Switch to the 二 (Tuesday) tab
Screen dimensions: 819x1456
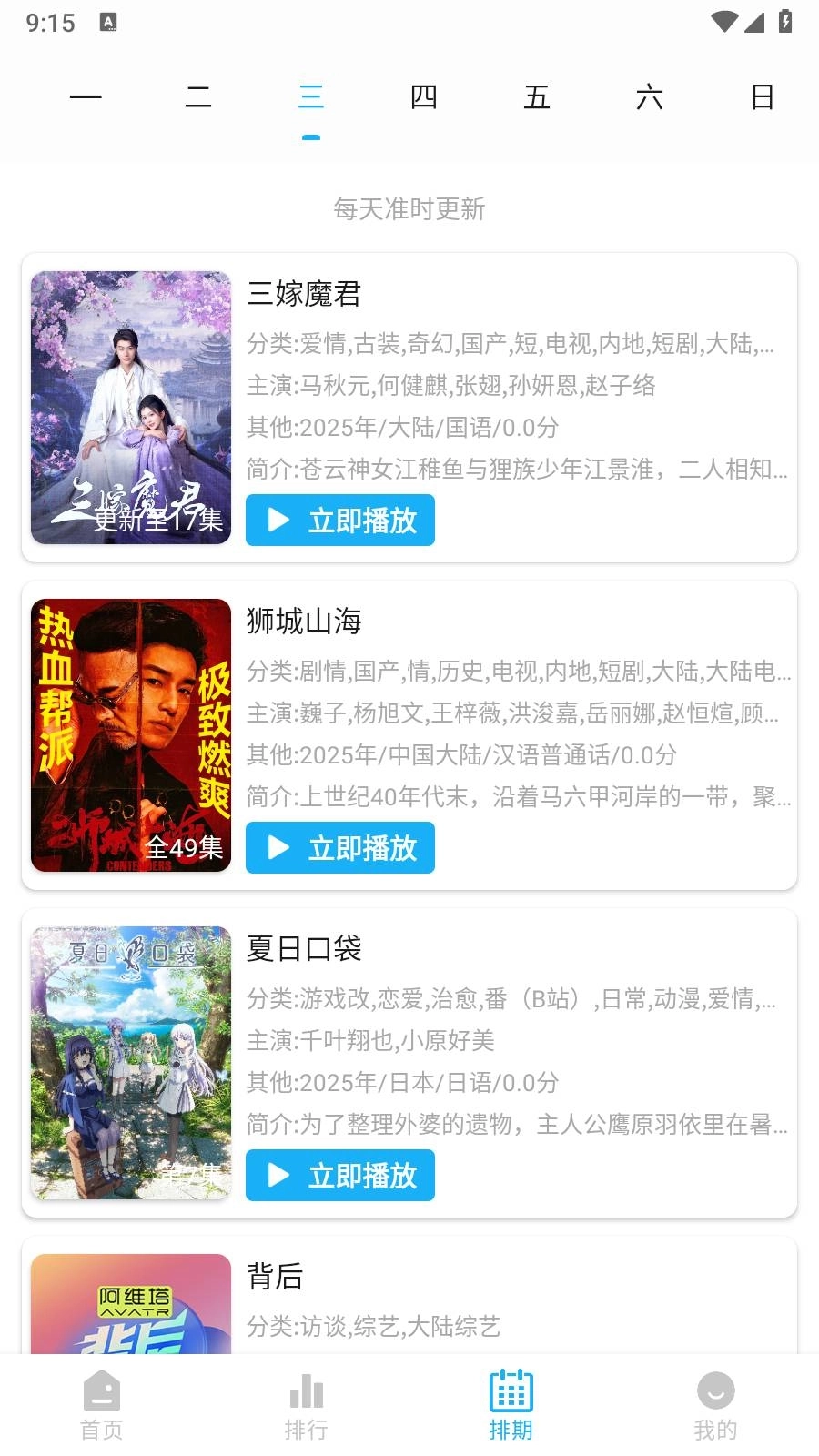[198, 96]
